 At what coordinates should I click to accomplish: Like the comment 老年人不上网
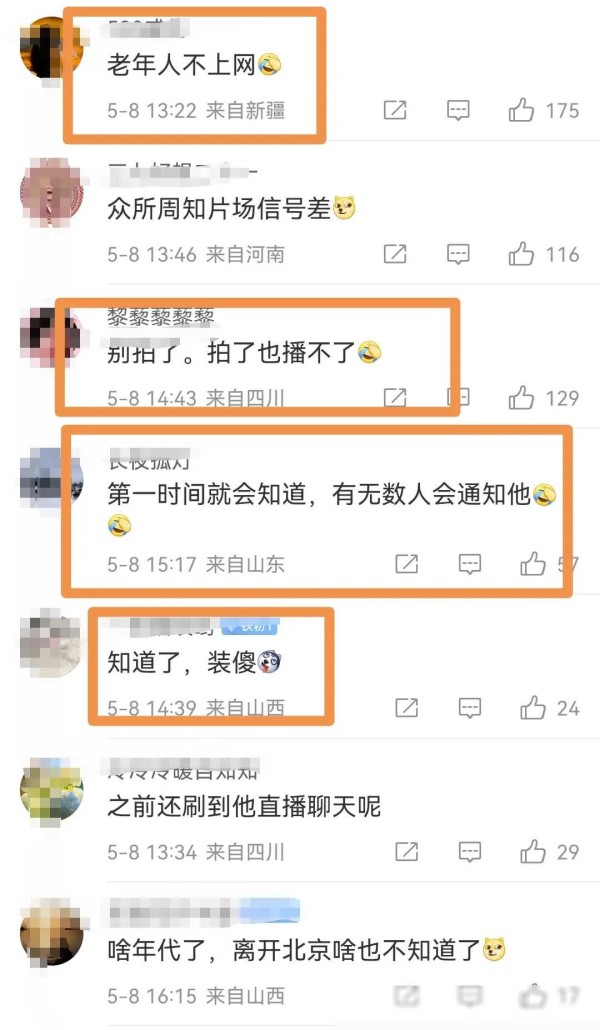tap(521, 110)
